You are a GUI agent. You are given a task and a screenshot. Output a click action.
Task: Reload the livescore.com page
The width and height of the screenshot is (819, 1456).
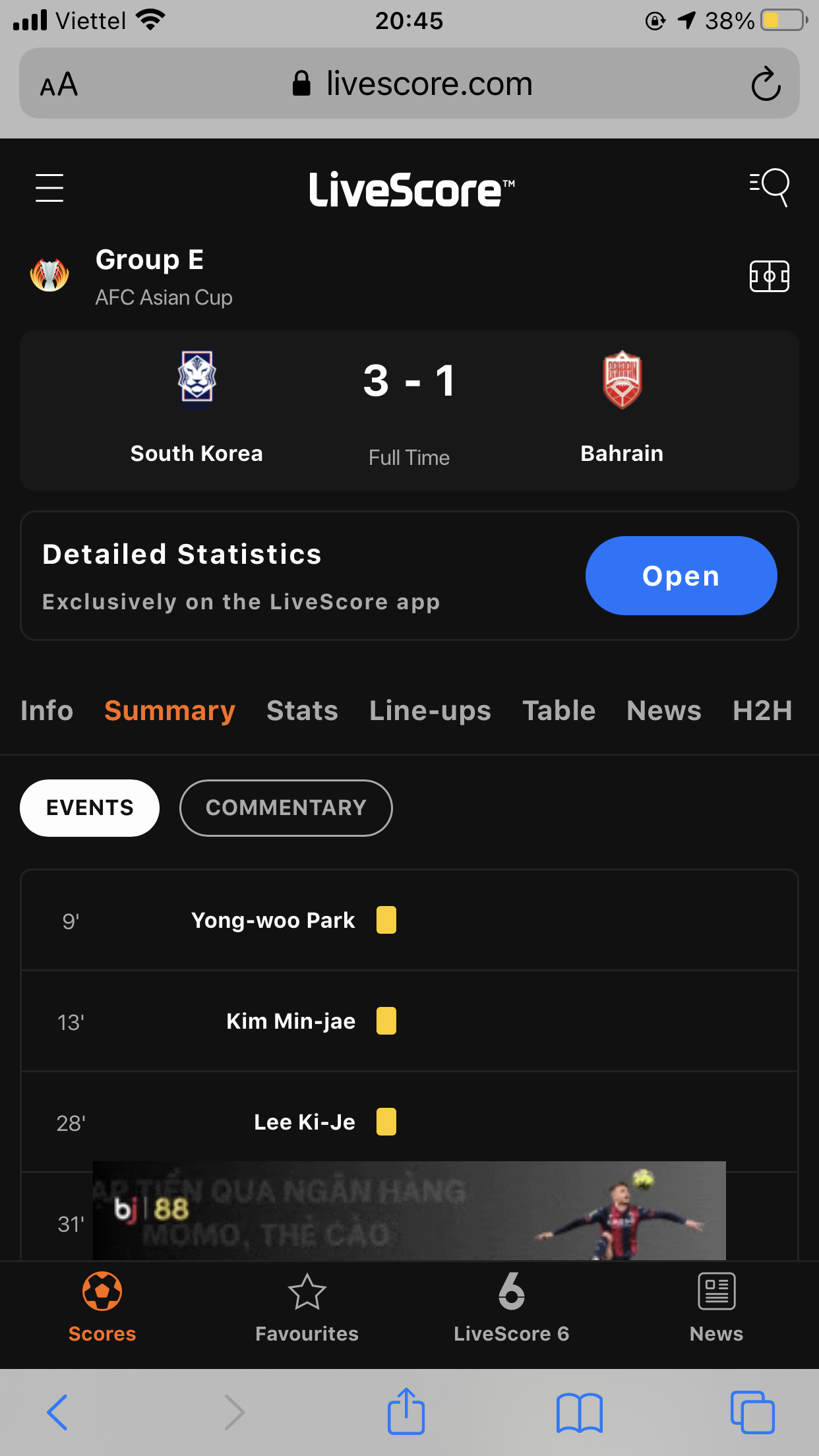coord(766,84)
